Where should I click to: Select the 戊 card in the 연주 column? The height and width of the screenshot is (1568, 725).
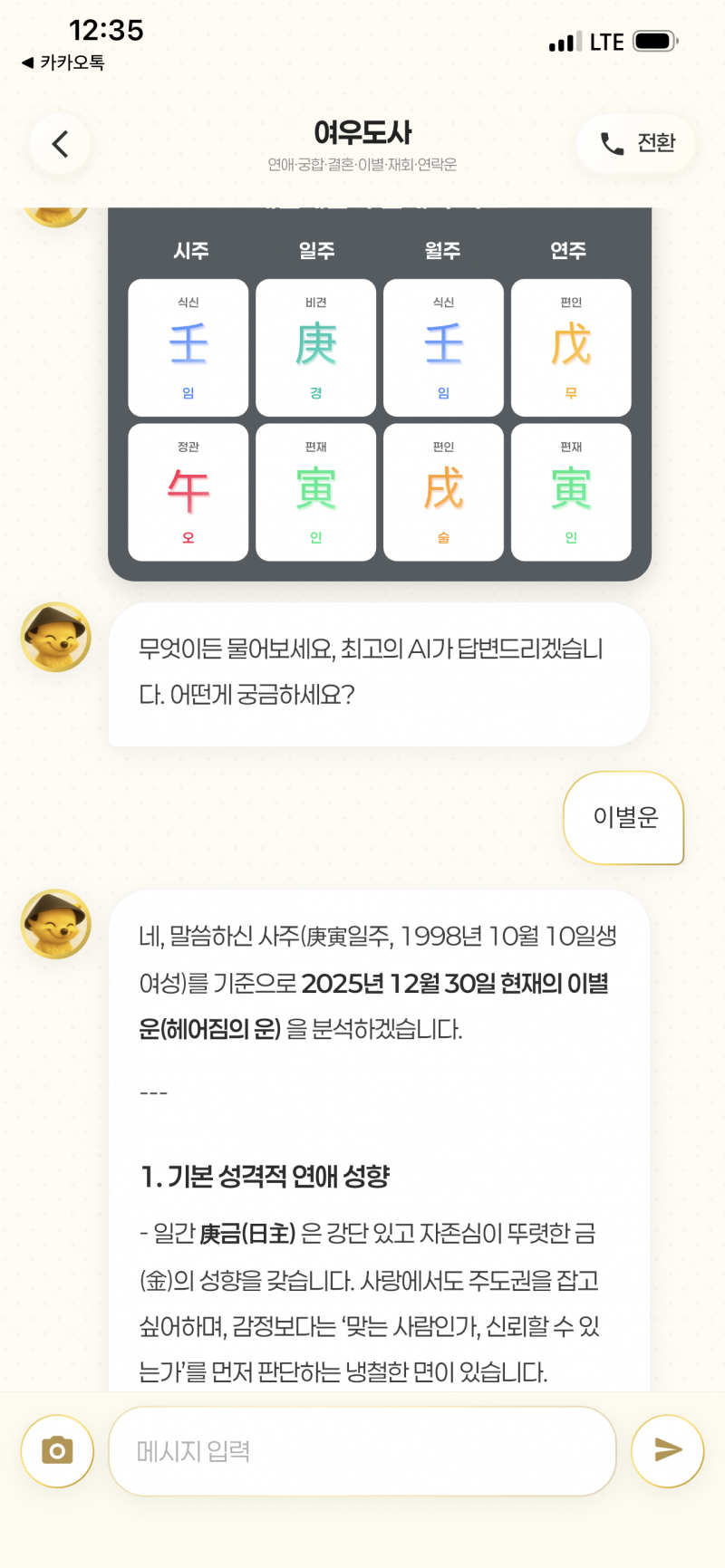click(x=571, y=347)
